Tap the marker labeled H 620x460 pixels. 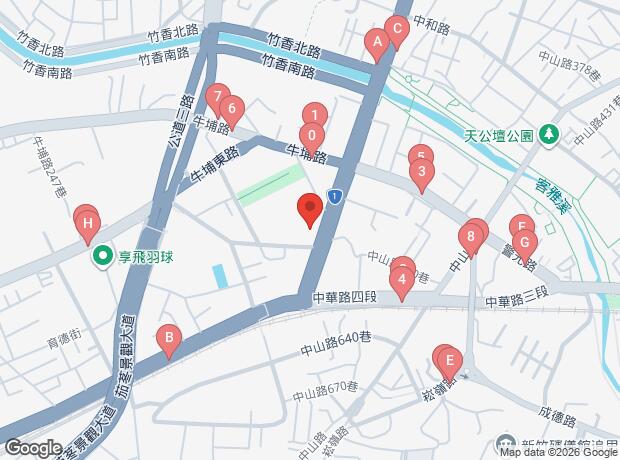point(88,227)
